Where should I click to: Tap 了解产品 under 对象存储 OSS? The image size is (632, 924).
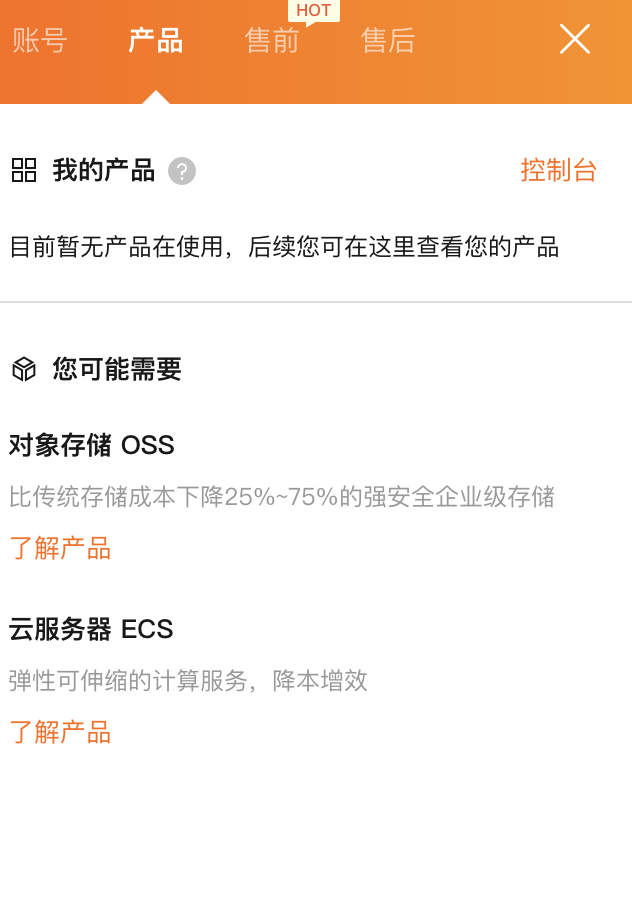click(60, 548)
